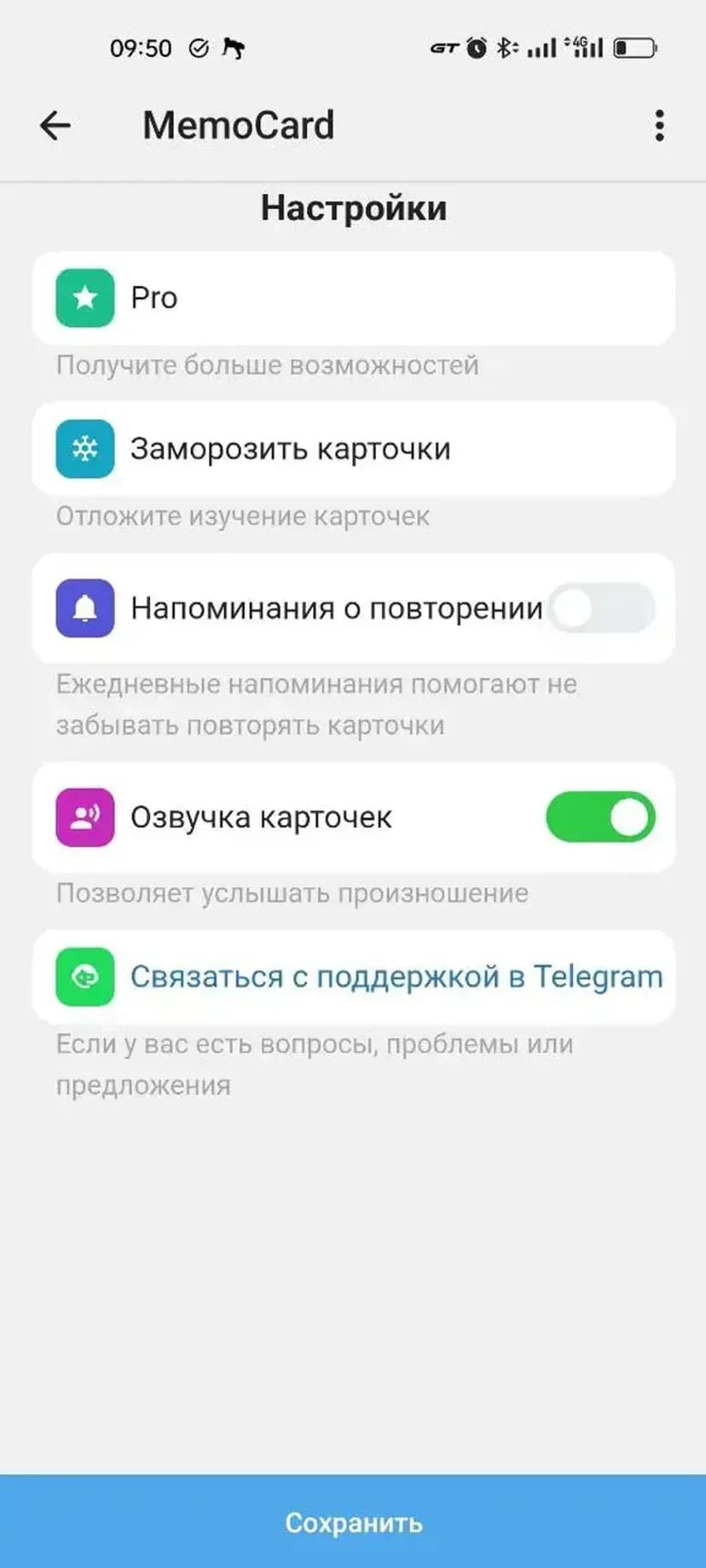Open the three-dot overflow menu

click(659, 126)
